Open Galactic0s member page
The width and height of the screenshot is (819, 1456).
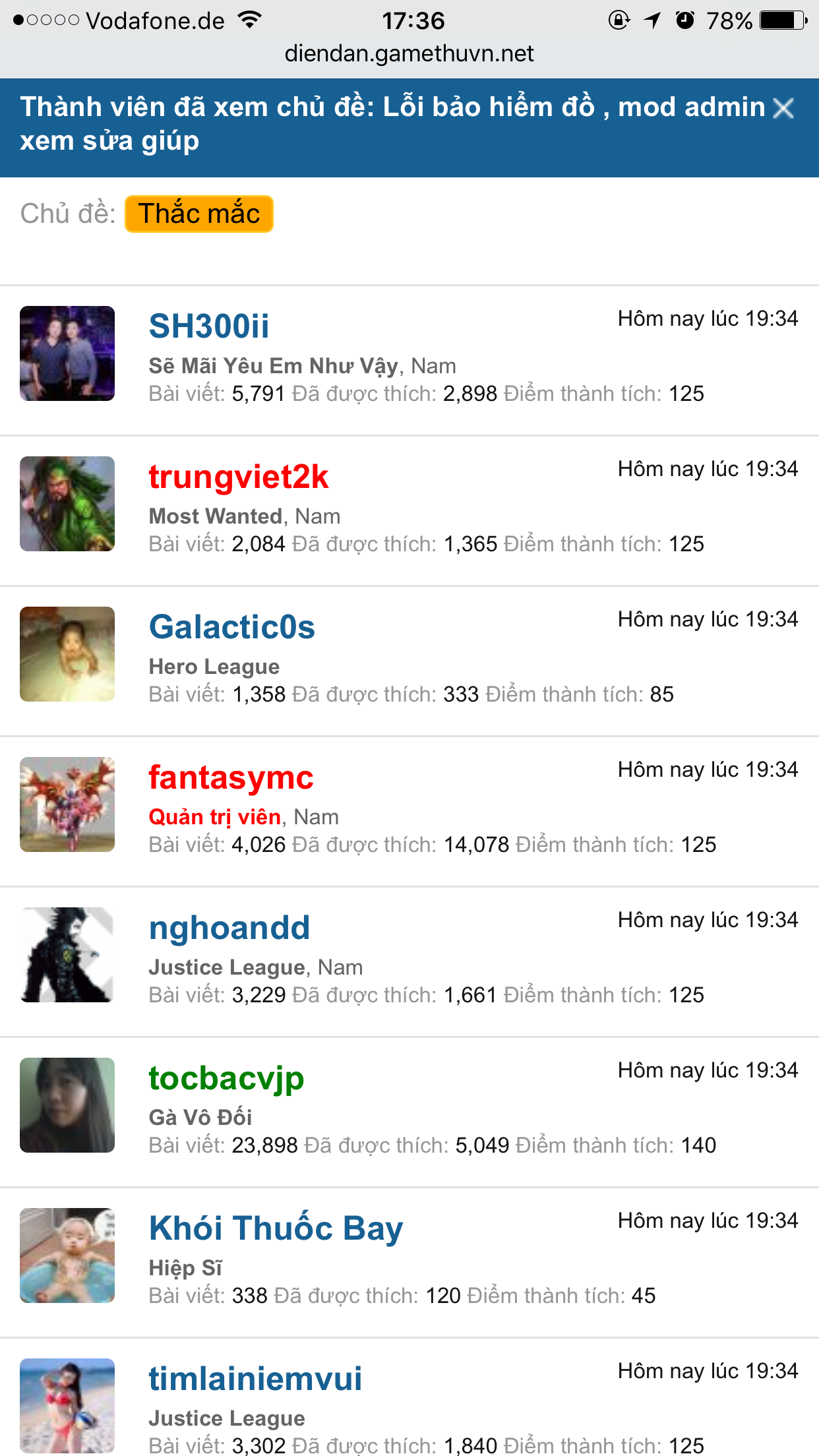(231, 627)
